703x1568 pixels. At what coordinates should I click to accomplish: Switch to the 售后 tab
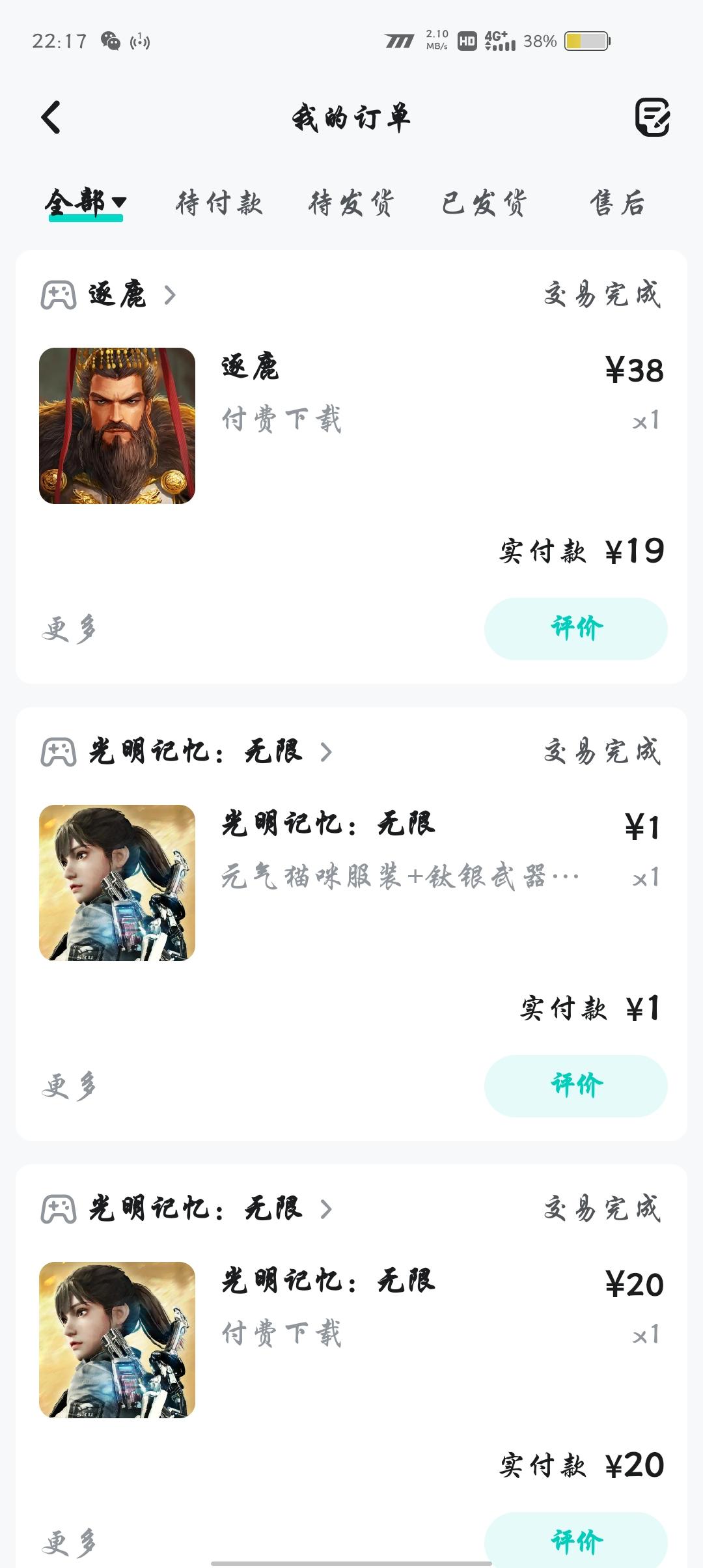[x=617, y=203]
